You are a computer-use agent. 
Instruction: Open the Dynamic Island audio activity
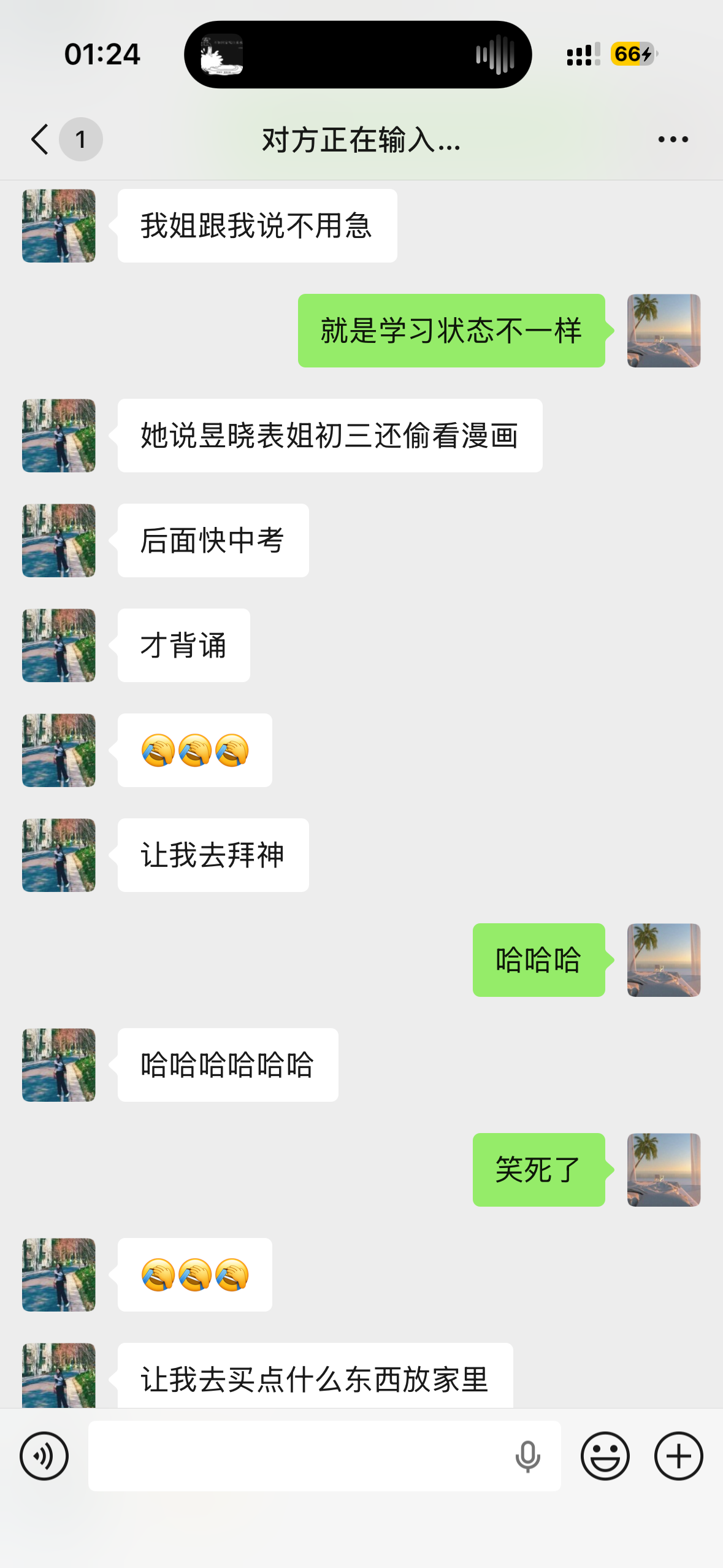point(358,55)
